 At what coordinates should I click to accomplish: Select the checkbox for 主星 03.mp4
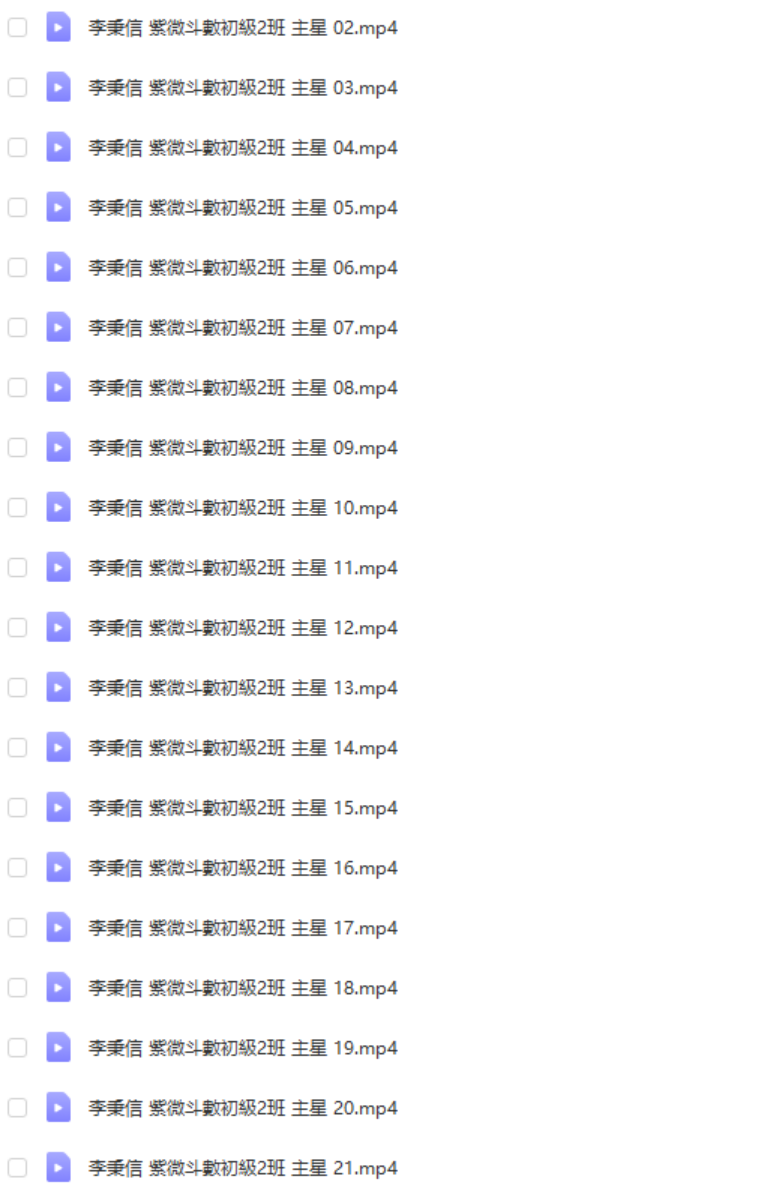17,88
